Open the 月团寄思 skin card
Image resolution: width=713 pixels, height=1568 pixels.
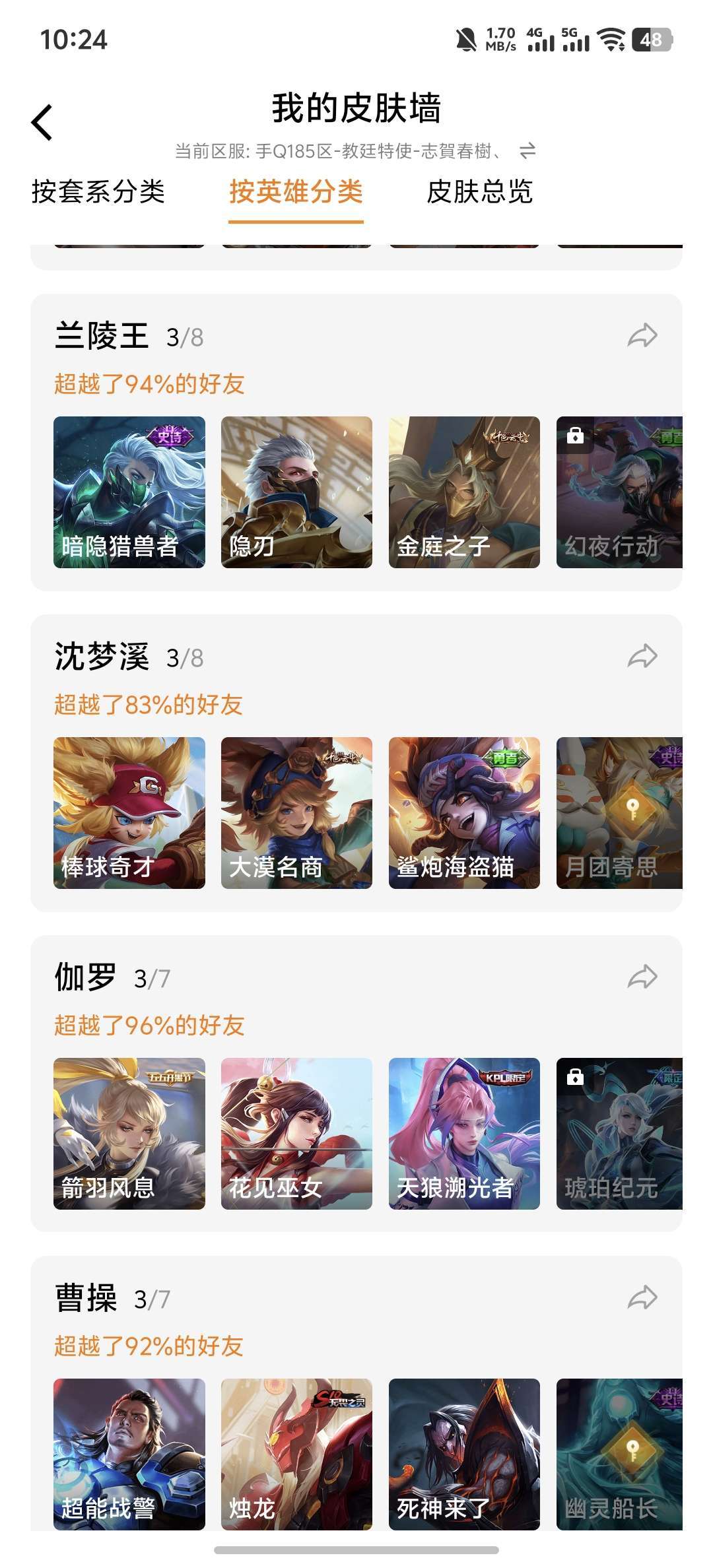coord(619,813)
